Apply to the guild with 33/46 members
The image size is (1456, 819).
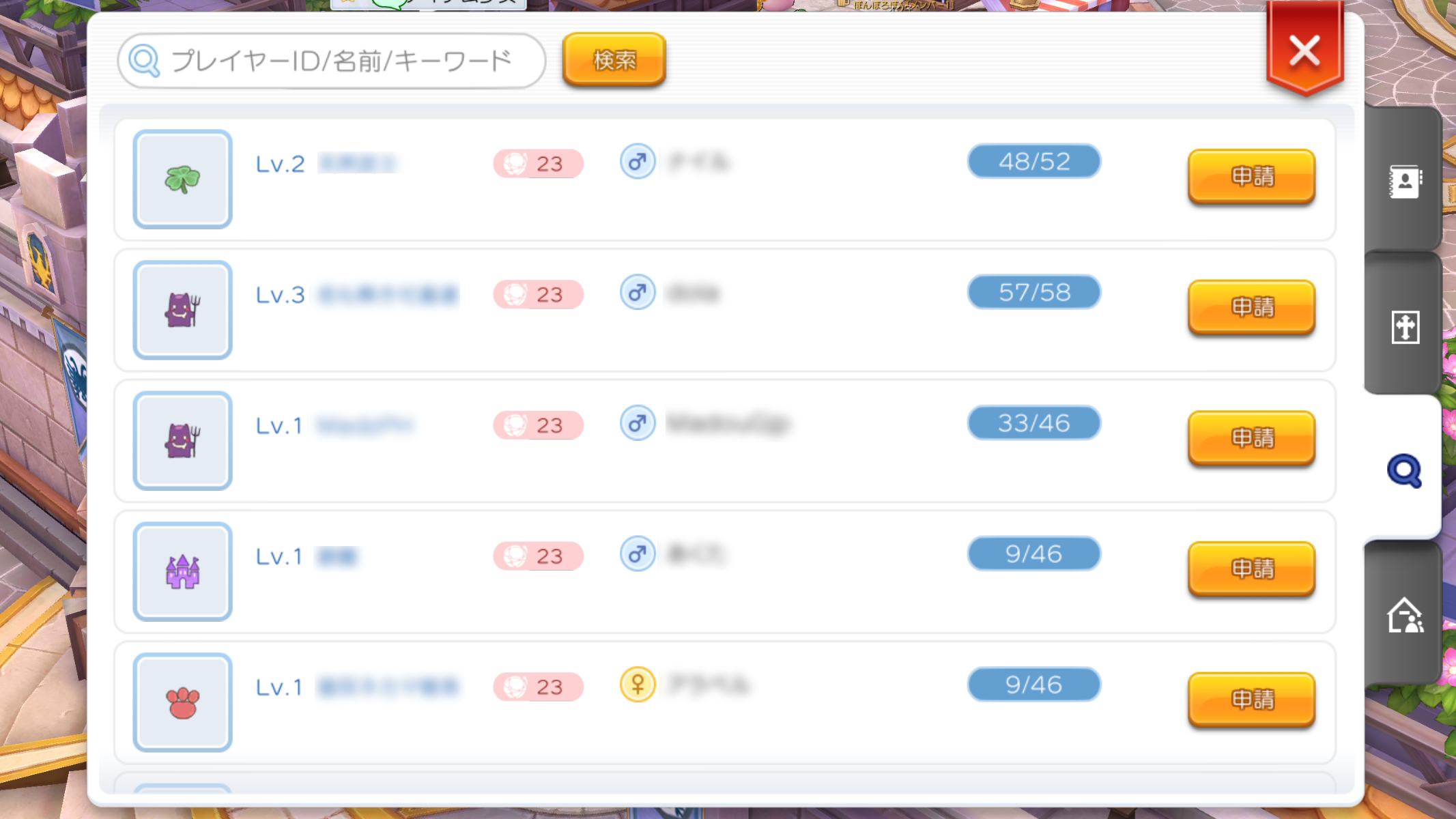[1251, 437]
